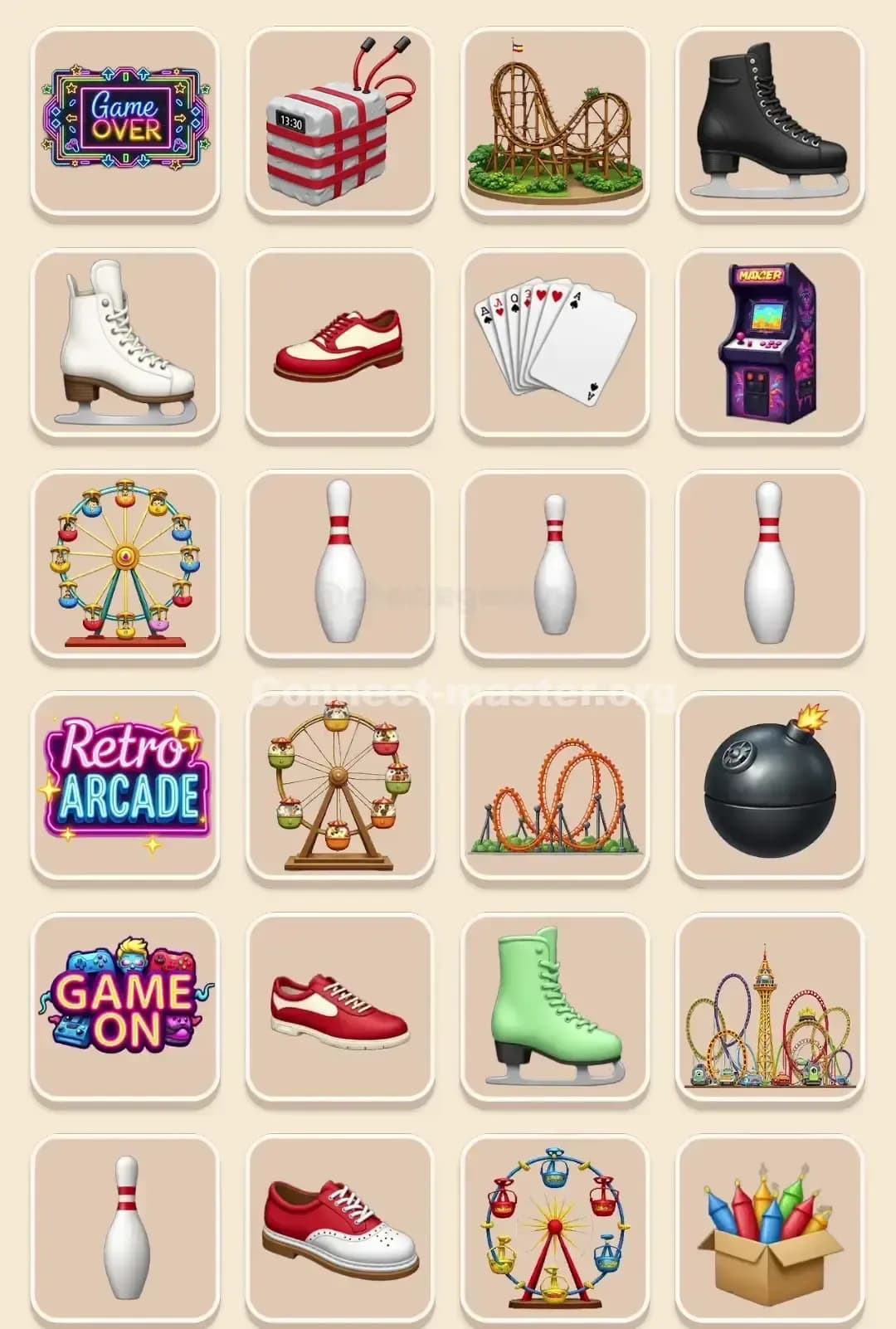Click the black ice skate tile
The width and height of the screenshot is (896, 1329).
pos(772,119)
